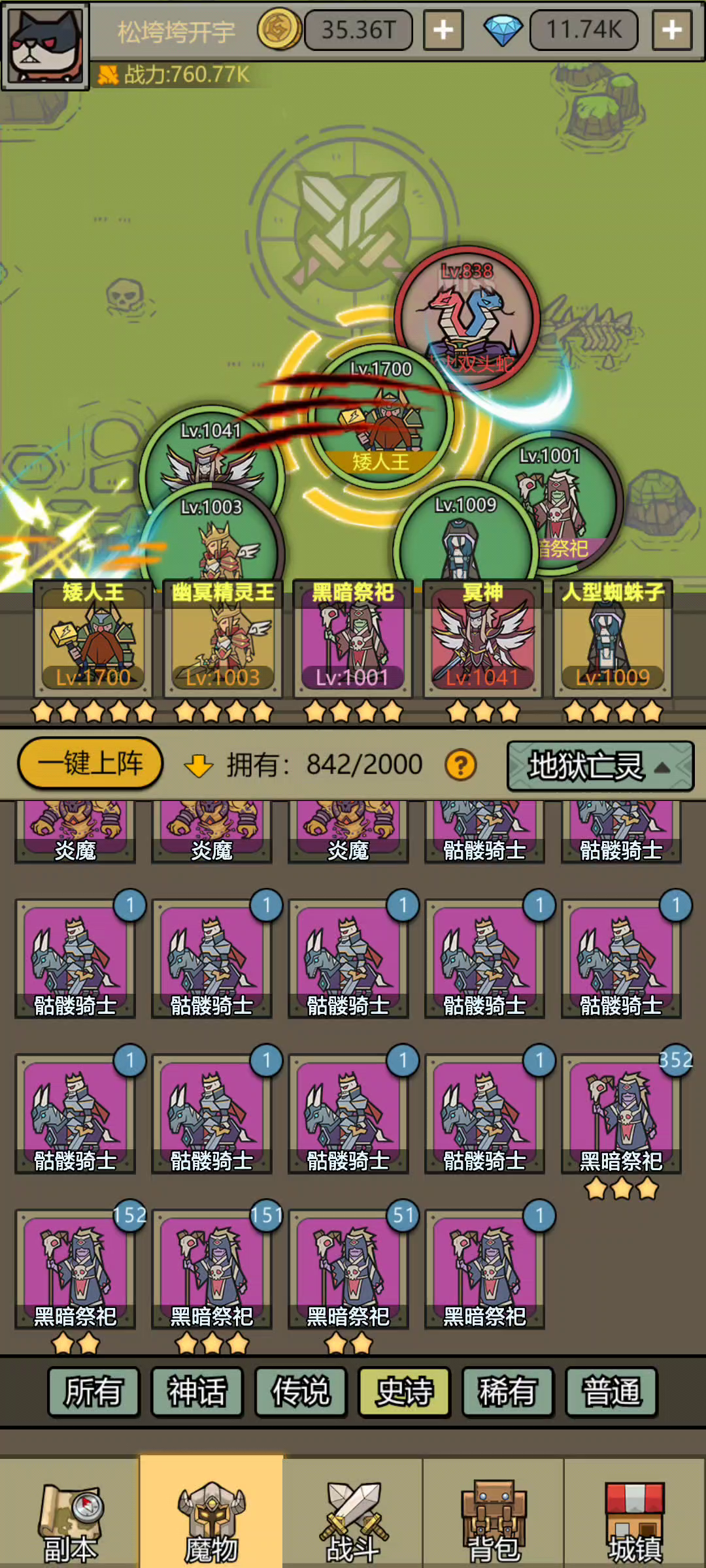Filter monsters by 神话 rarity
Image resolution: width=706 pixels, height=1568 pixels.
point(197,1392)
